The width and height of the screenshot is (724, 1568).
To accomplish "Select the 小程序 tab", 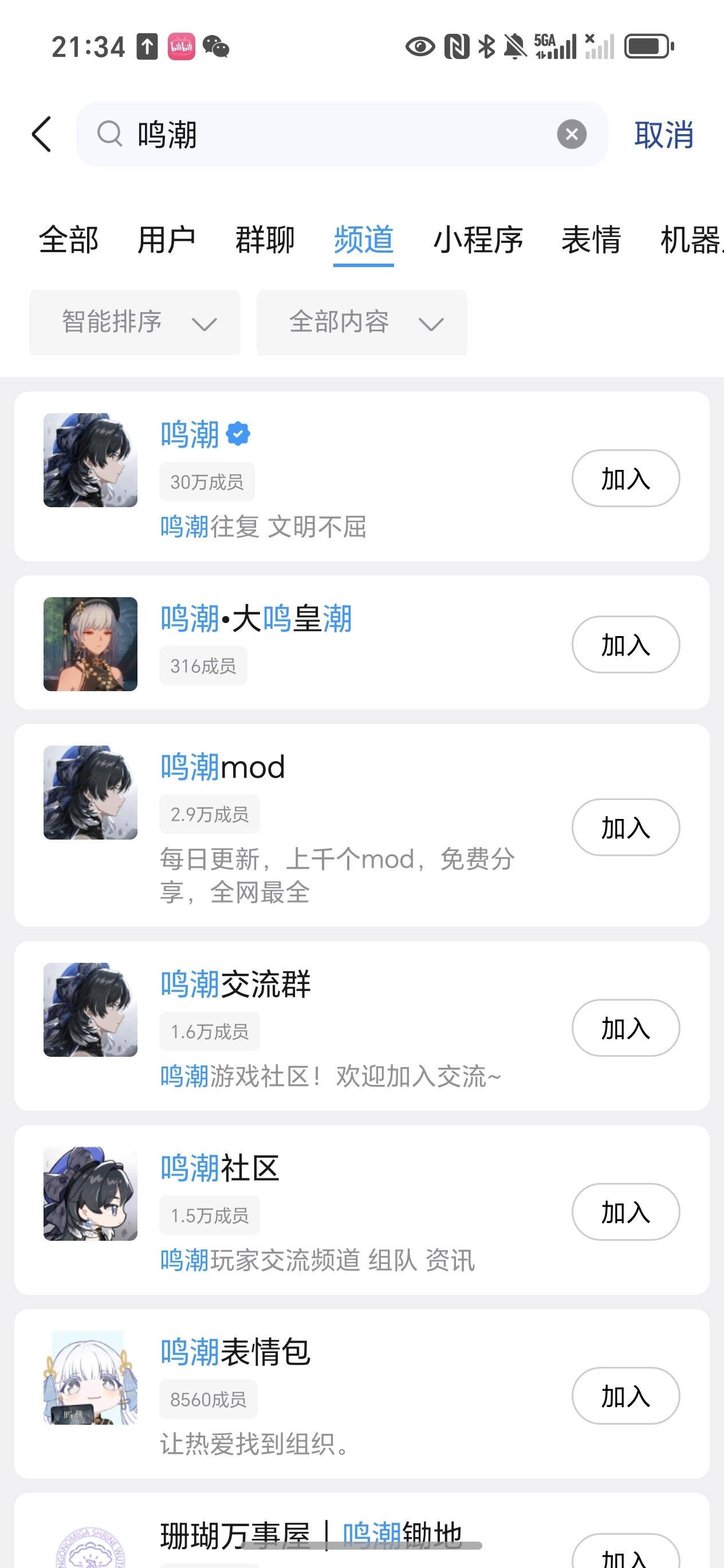I will click(x=478, y=239).
